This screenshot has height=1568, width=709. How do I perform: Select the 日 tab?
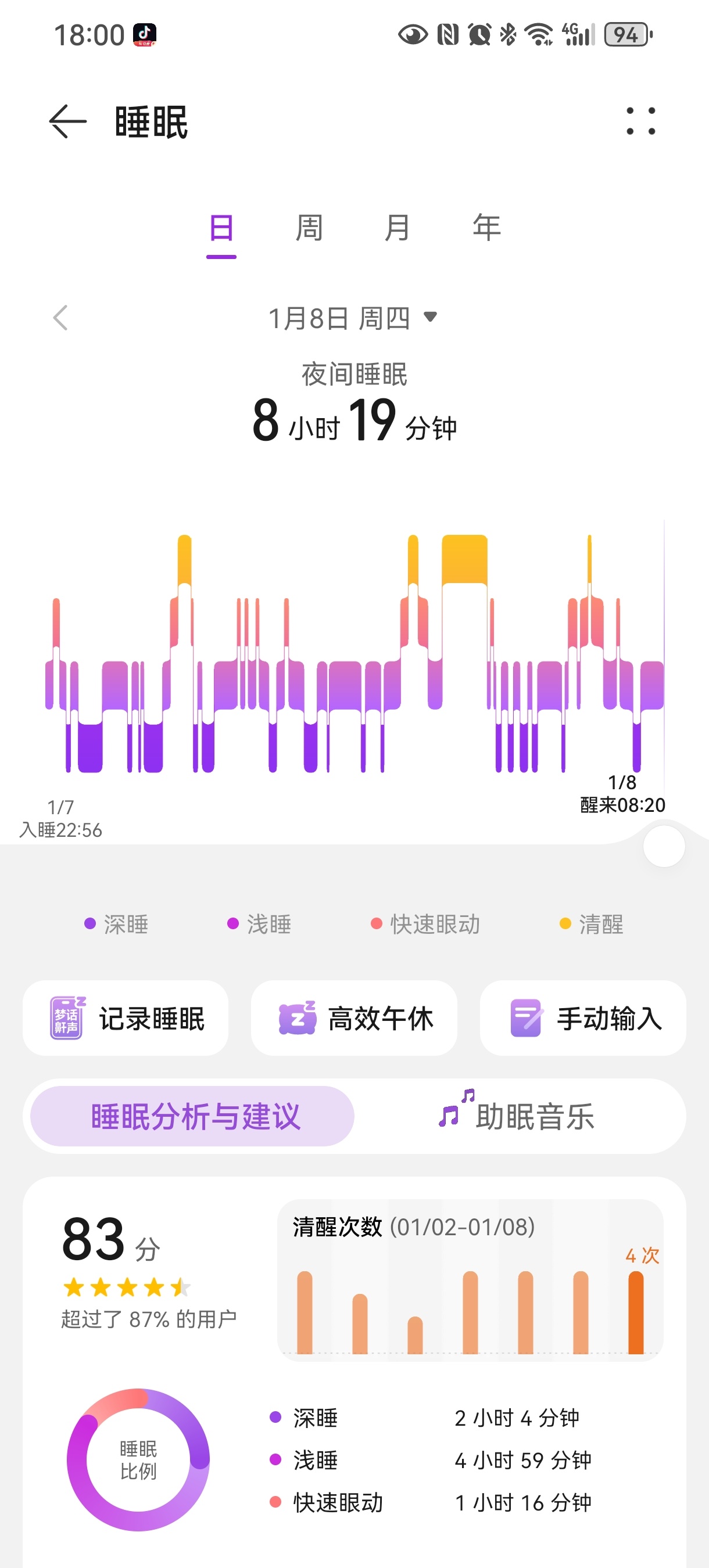tap(221, 228)
